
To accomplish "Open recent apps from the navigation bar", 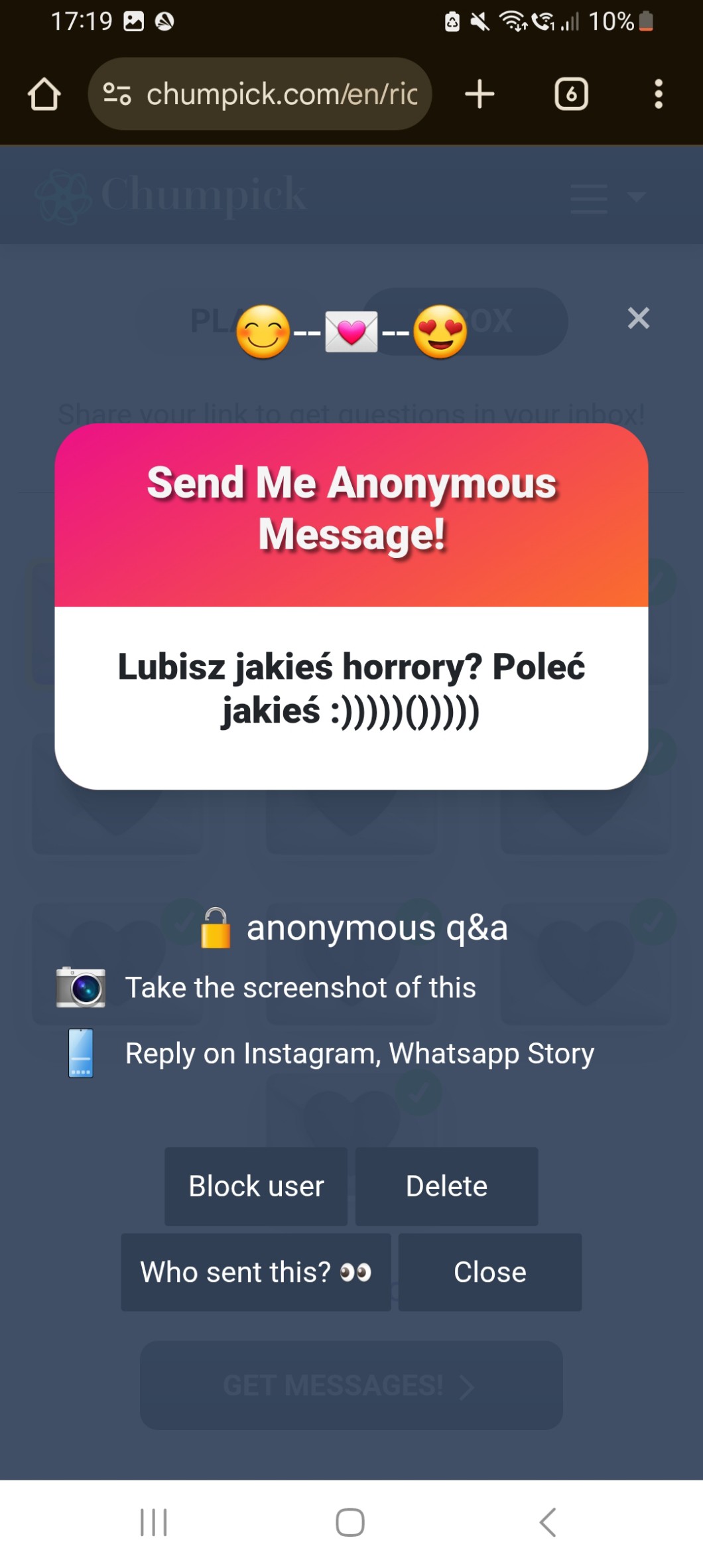I will pyautogui.click(x=153, y=1522).
